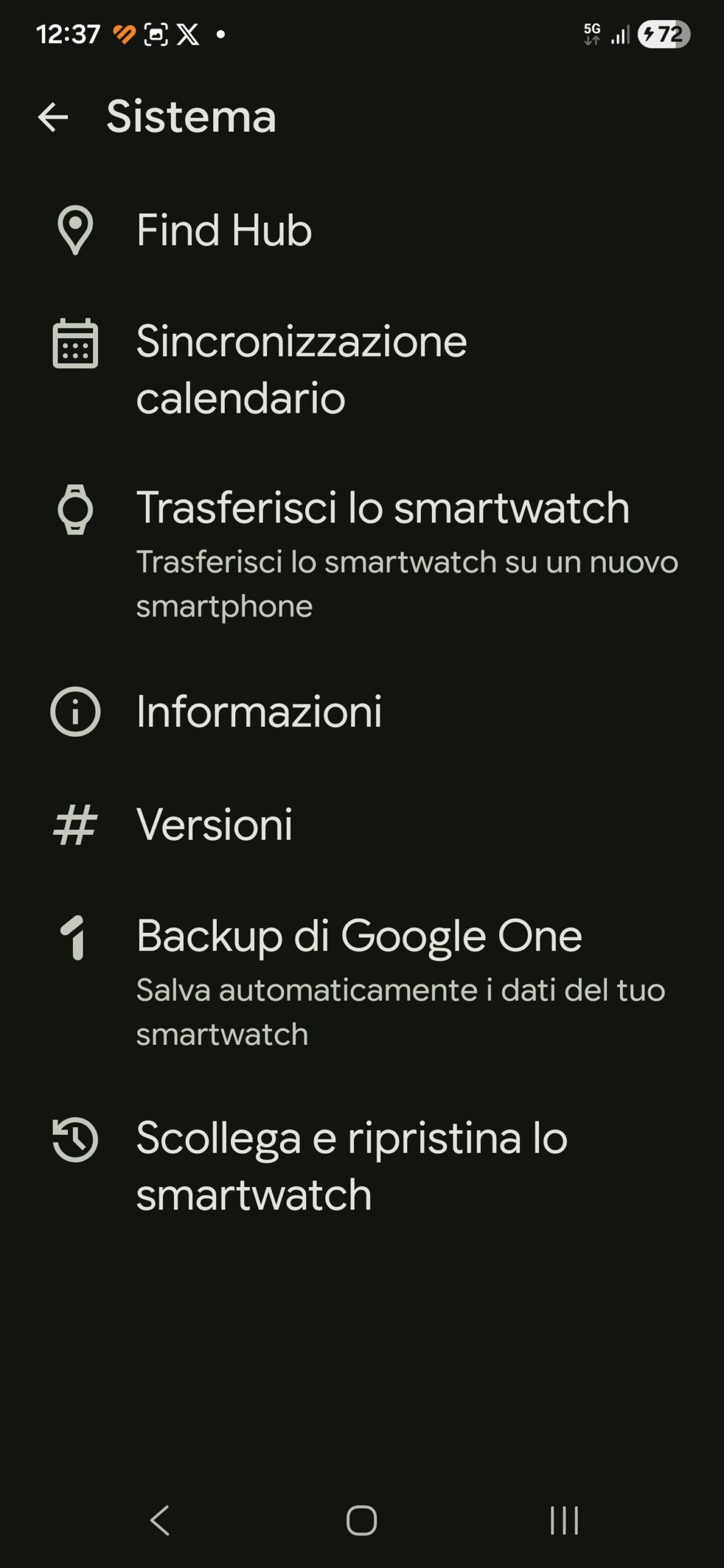Image resolution: width=724 pixels, height=1568 pixels.
Task: Tap the system home button
Action: point(361,1520)
